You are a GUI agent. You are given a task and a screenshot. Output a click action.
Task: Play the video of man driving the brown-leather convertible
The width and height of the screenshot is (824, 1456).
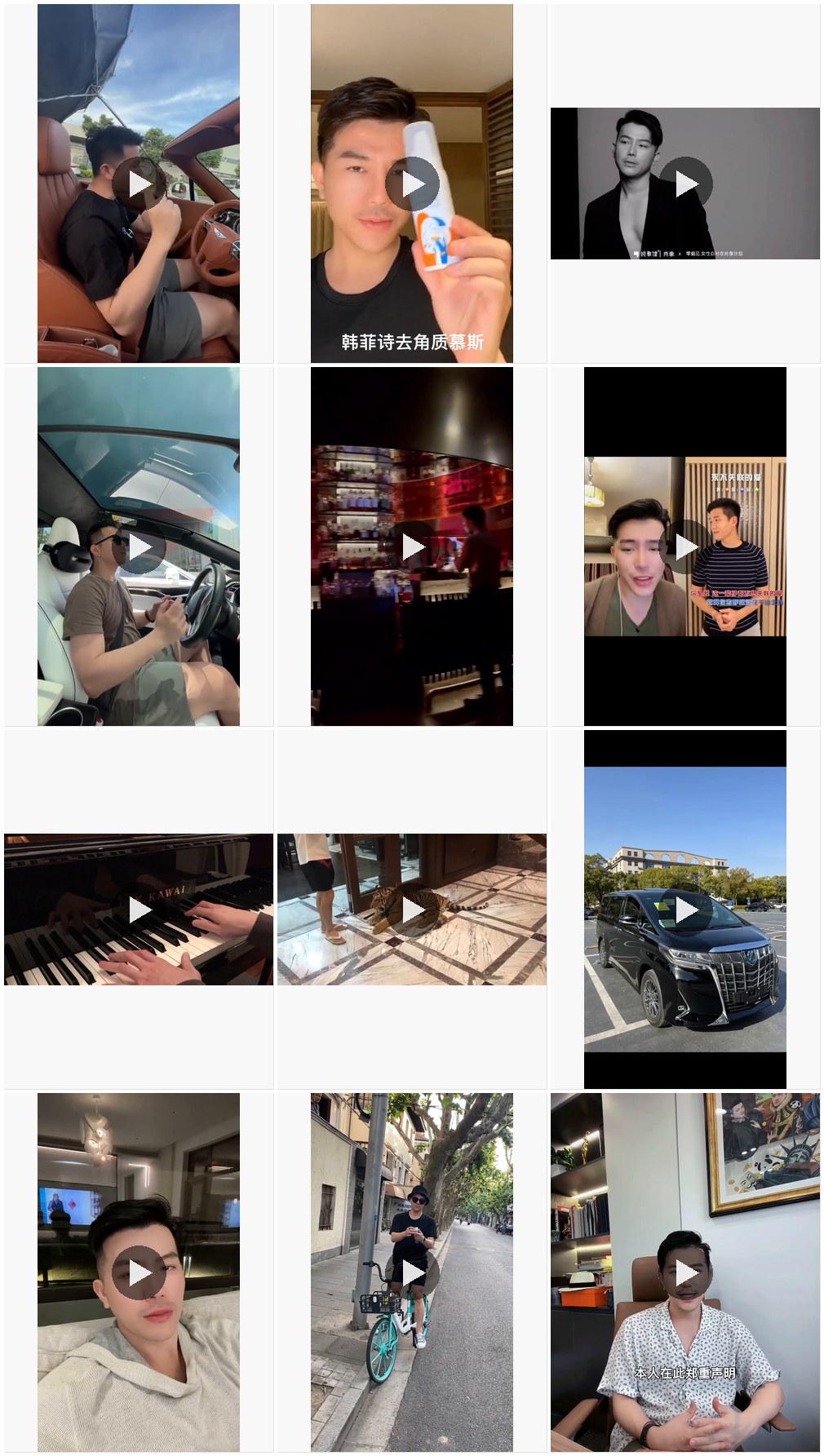click(139, 184)
